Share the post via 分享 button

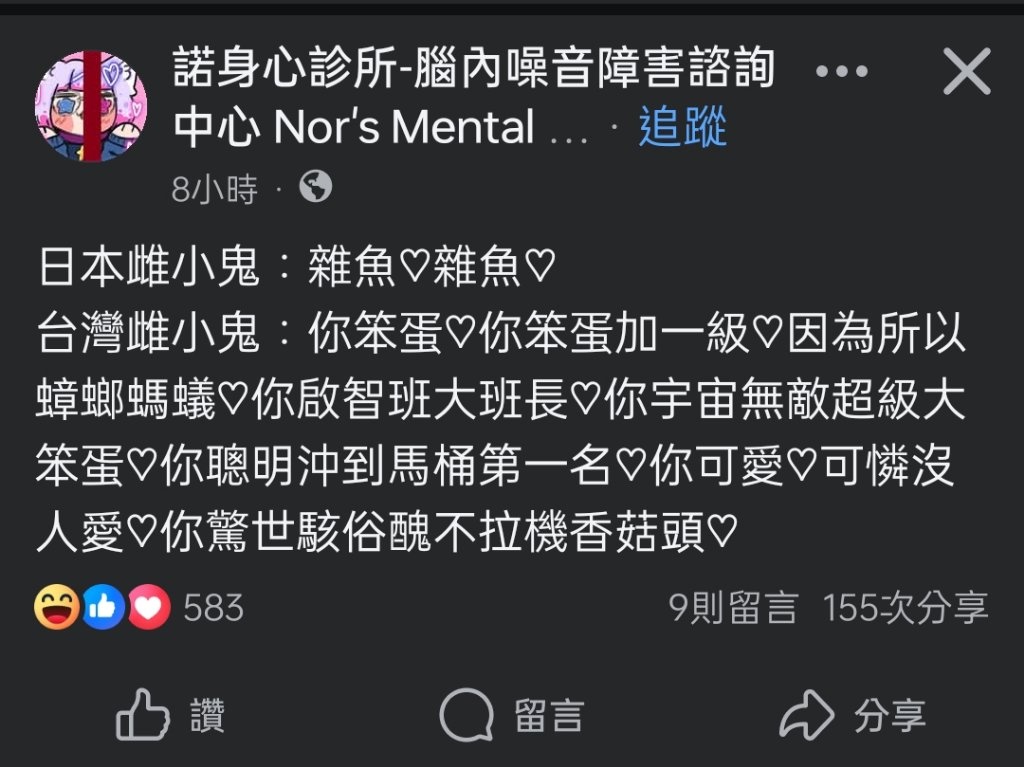click(853, 716)
